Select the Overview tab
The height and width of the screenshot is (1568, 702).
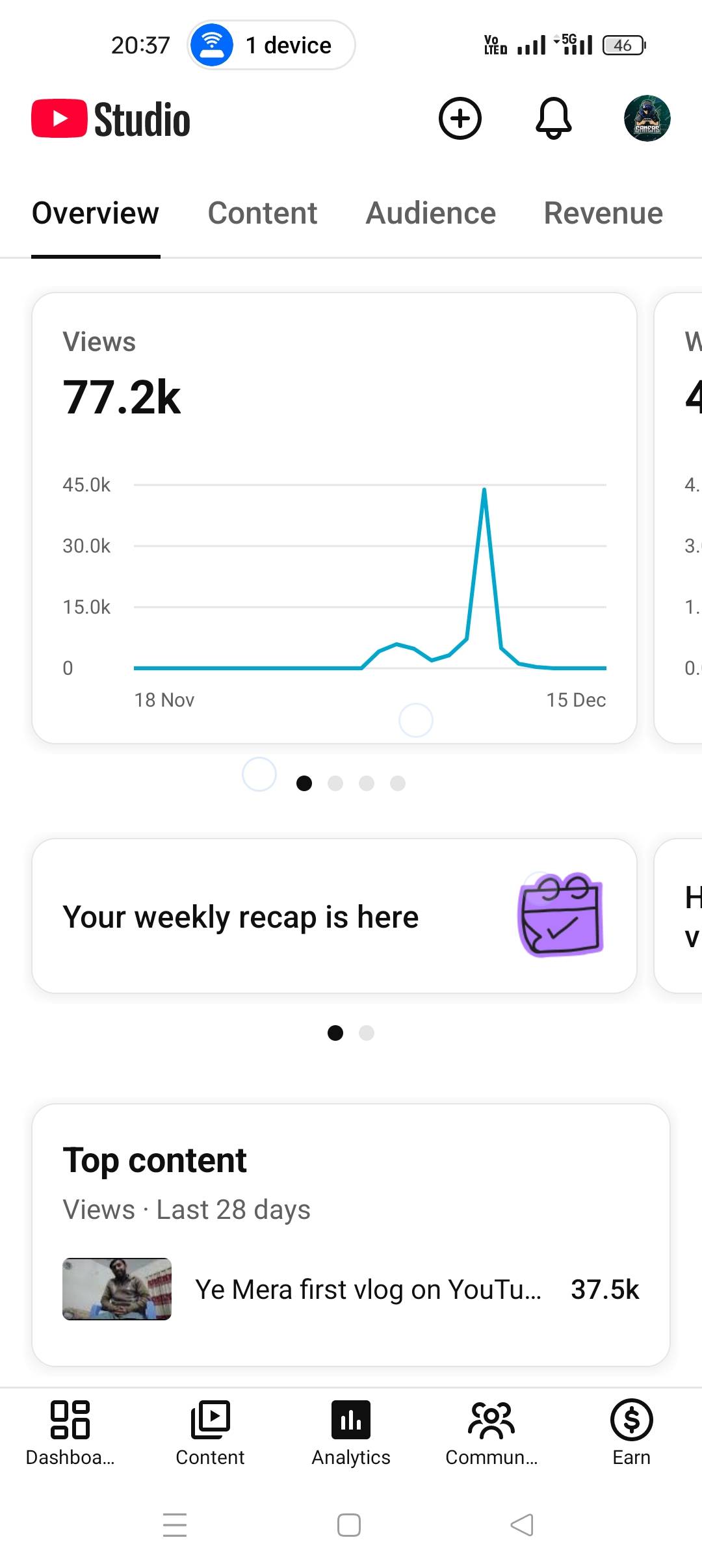[96, 213]
